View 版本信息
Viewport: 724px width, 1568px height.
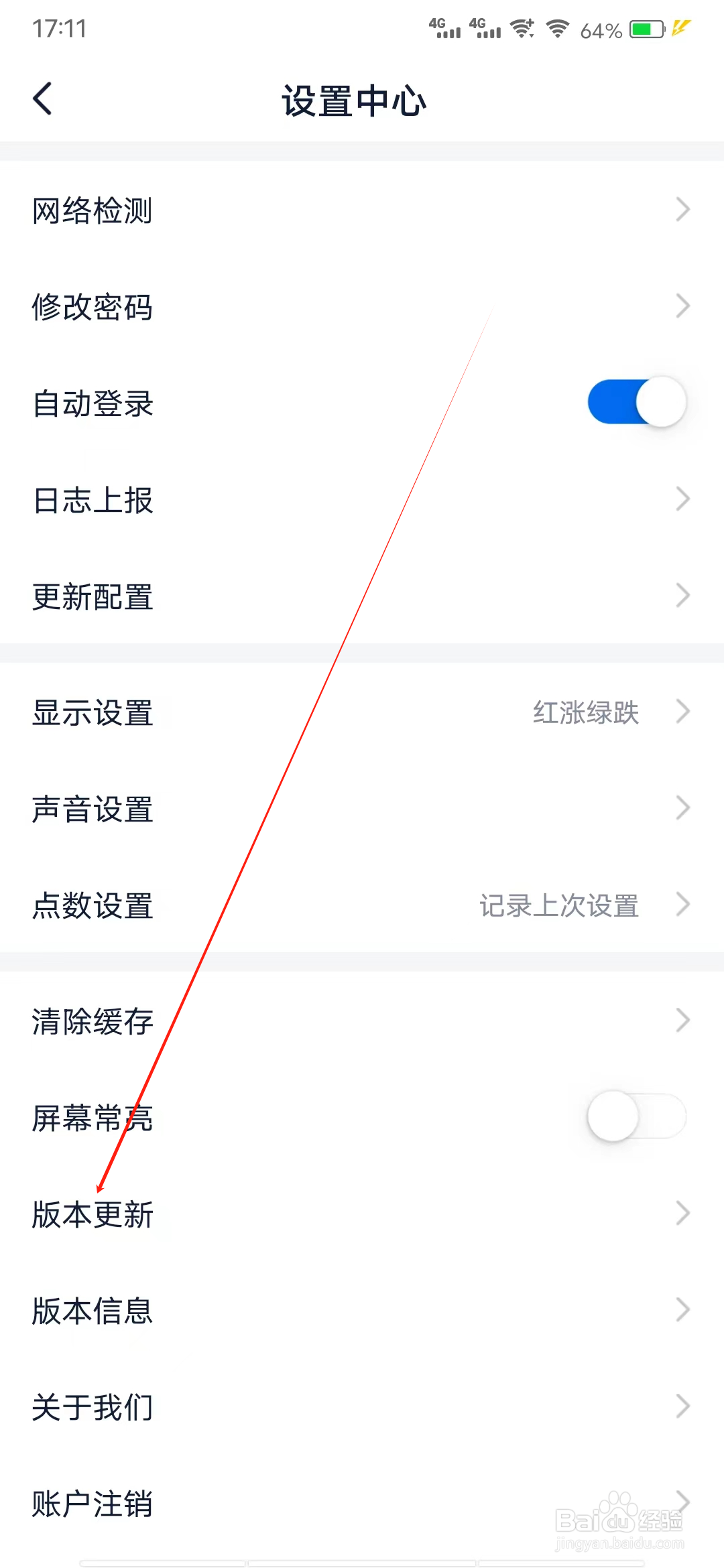93,1312
